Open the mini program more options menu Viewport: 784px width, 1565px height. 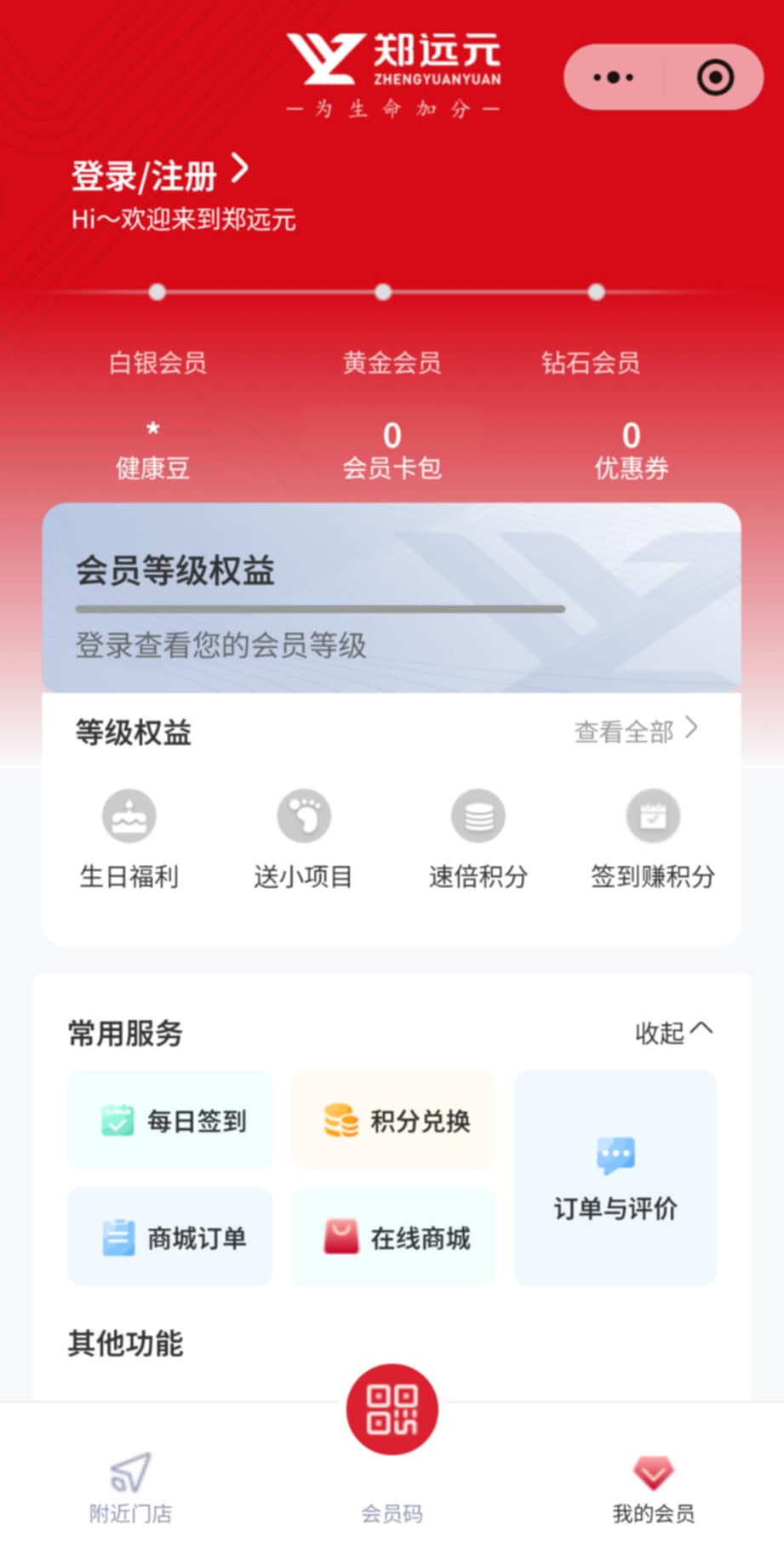click(x=613, y=77)
